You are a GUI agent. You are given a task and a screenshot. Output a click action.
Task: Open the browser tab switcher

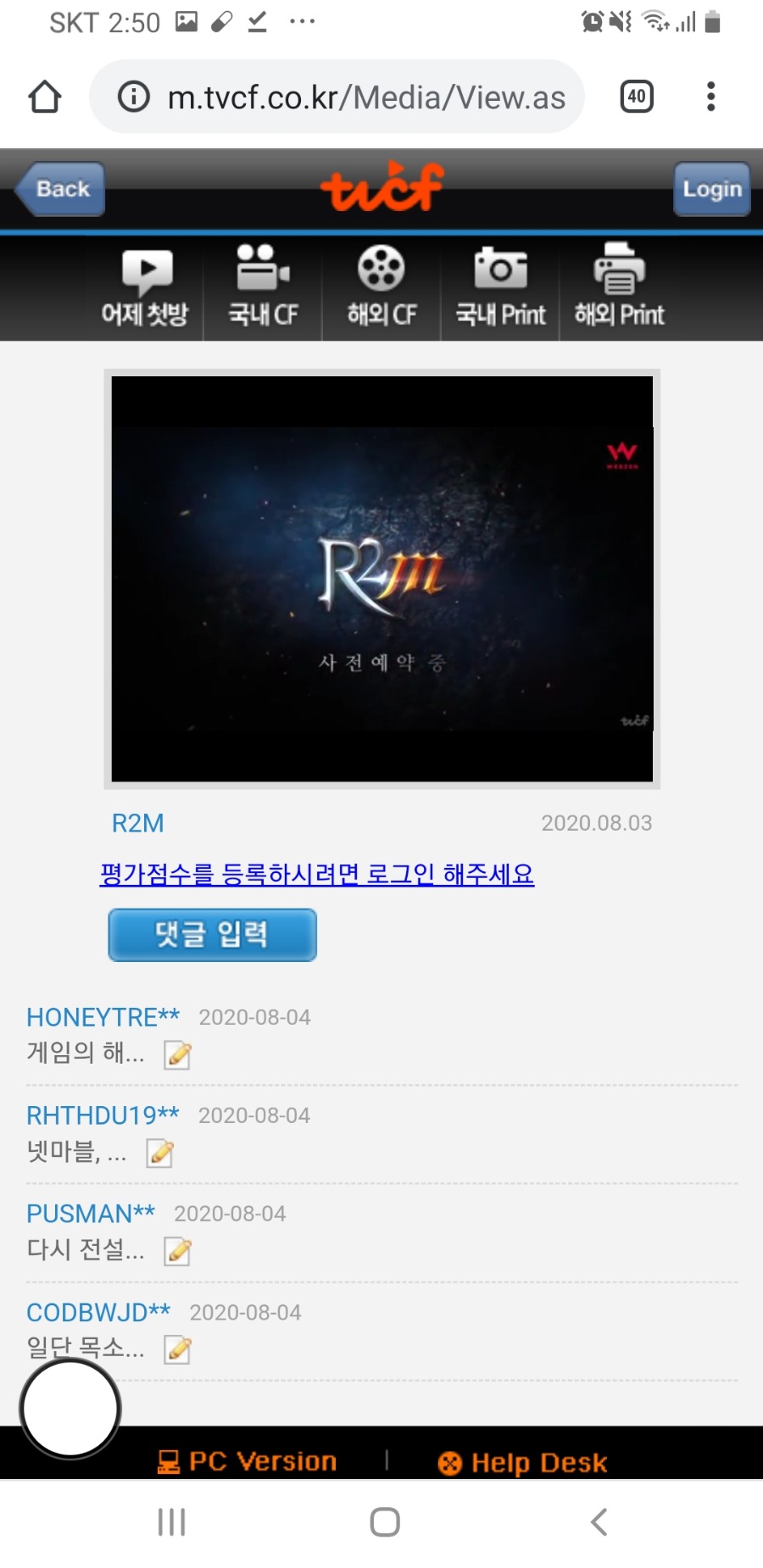coord(637,97)
